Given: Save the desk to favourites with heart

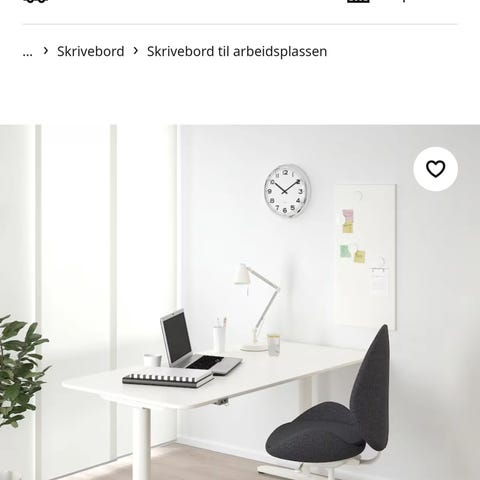Looking at the screenshot, I should pyautogui.click(x=435, y=169).
